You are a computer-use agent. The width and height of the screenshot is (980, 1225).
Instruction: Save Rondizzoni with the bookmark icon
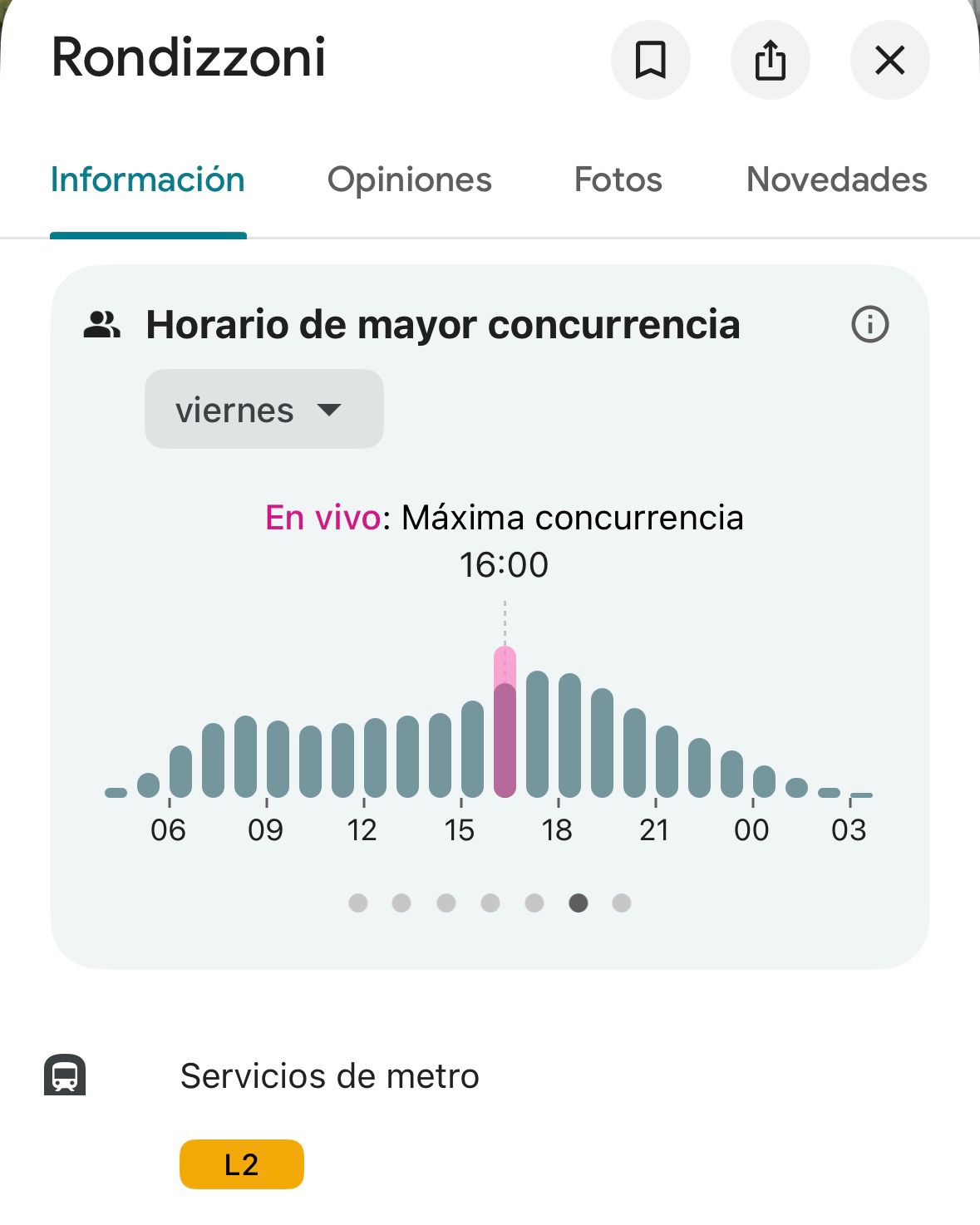650,60
